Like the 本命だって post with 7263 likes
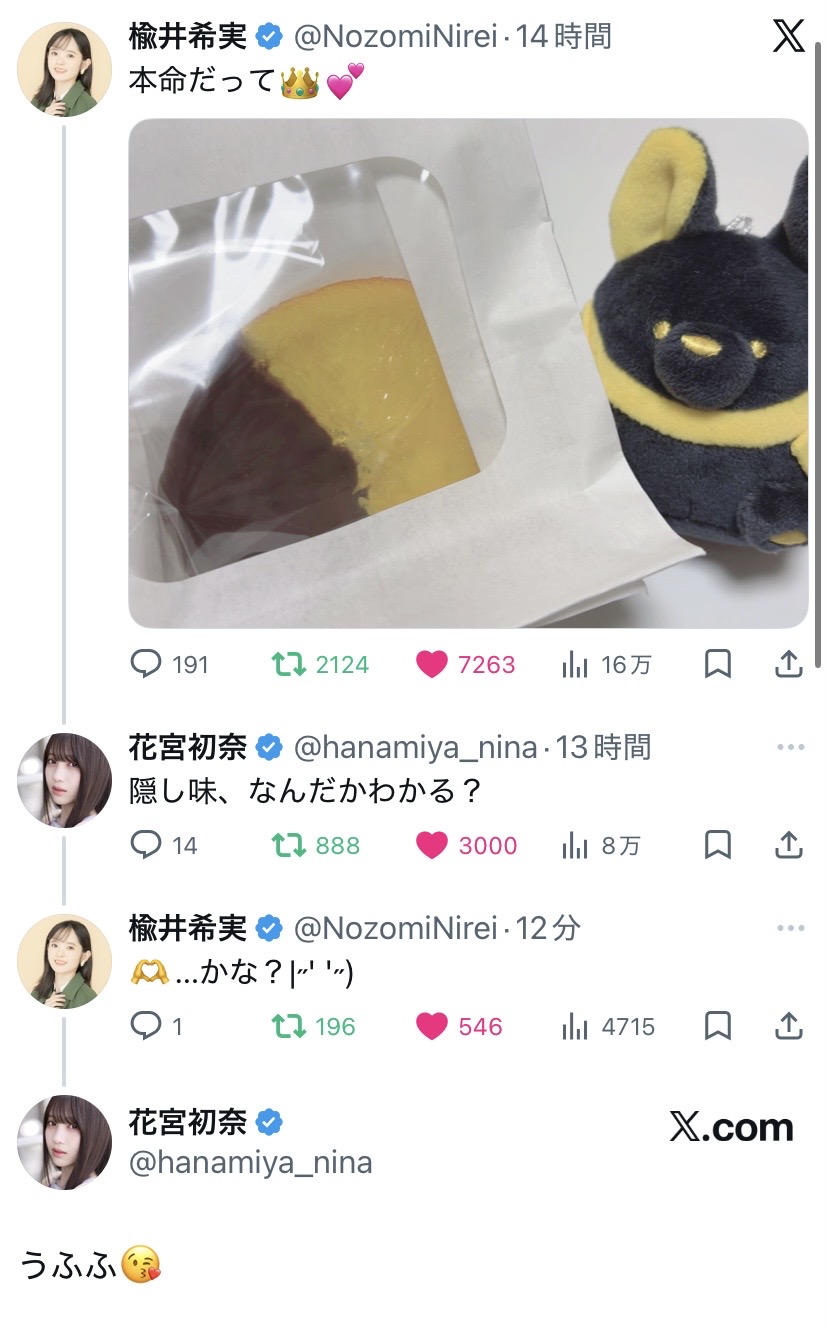This screenshot has width=827, height=1328. tap(432, 664)
